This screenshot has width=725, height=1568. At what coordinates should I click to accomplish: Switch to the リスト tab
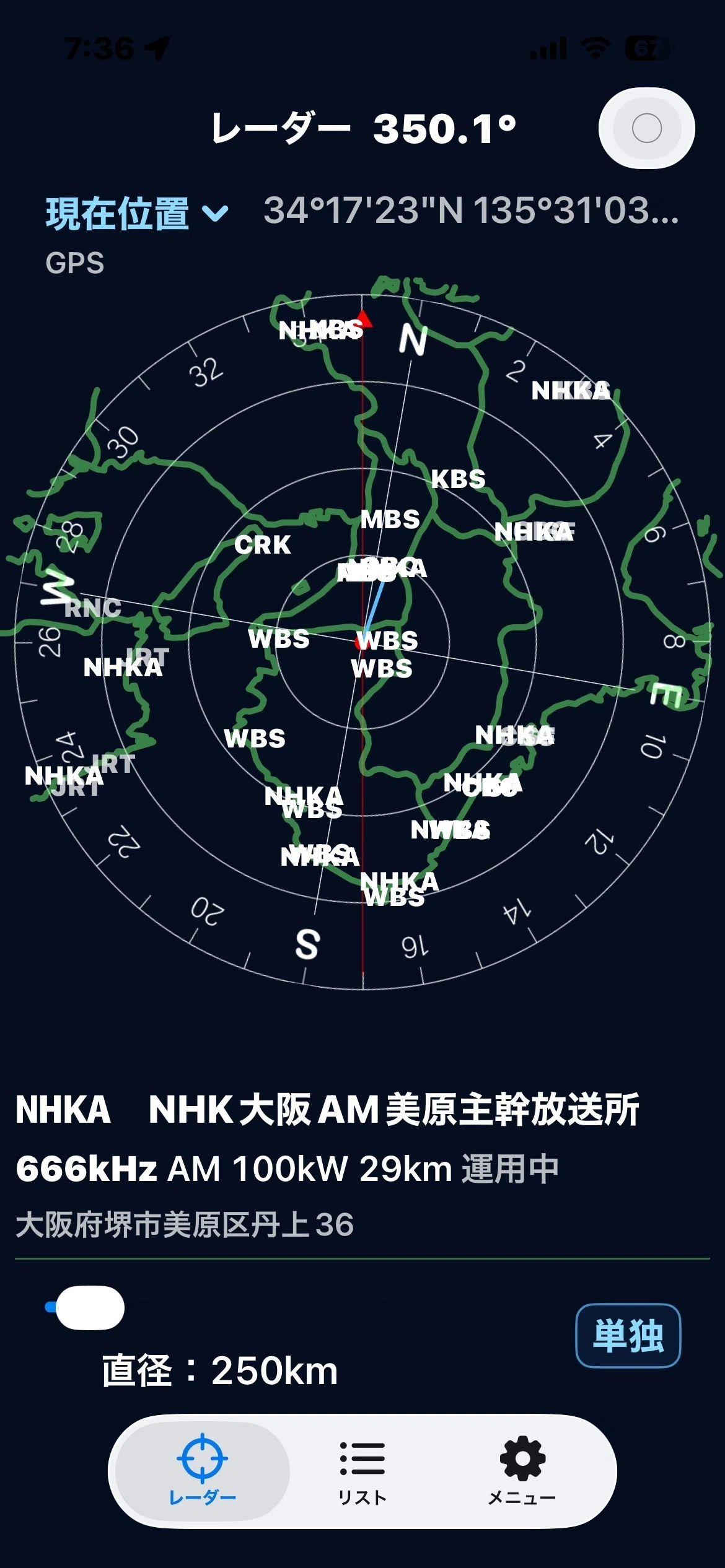(362, 1473)
